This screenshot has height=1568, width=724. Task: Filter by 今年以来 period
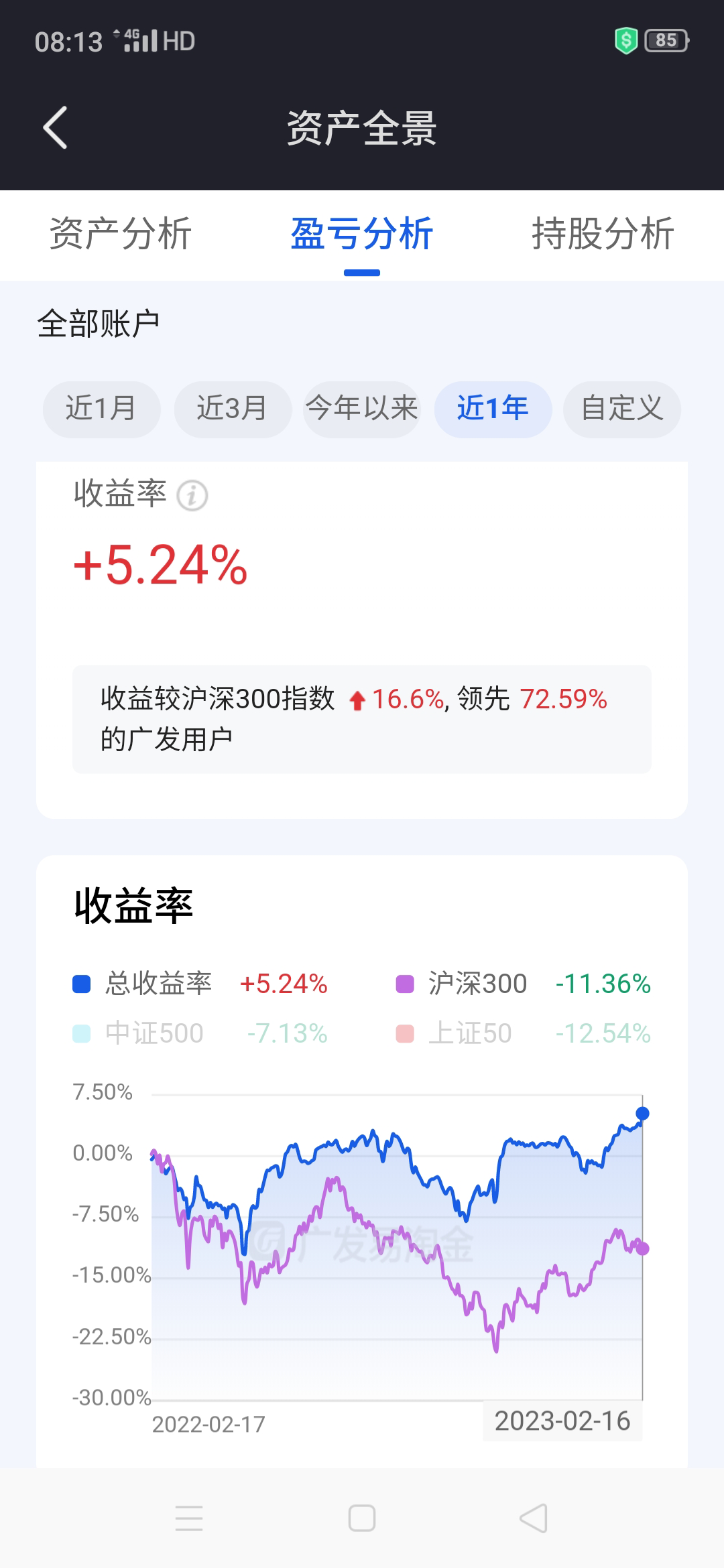point(362,409)
